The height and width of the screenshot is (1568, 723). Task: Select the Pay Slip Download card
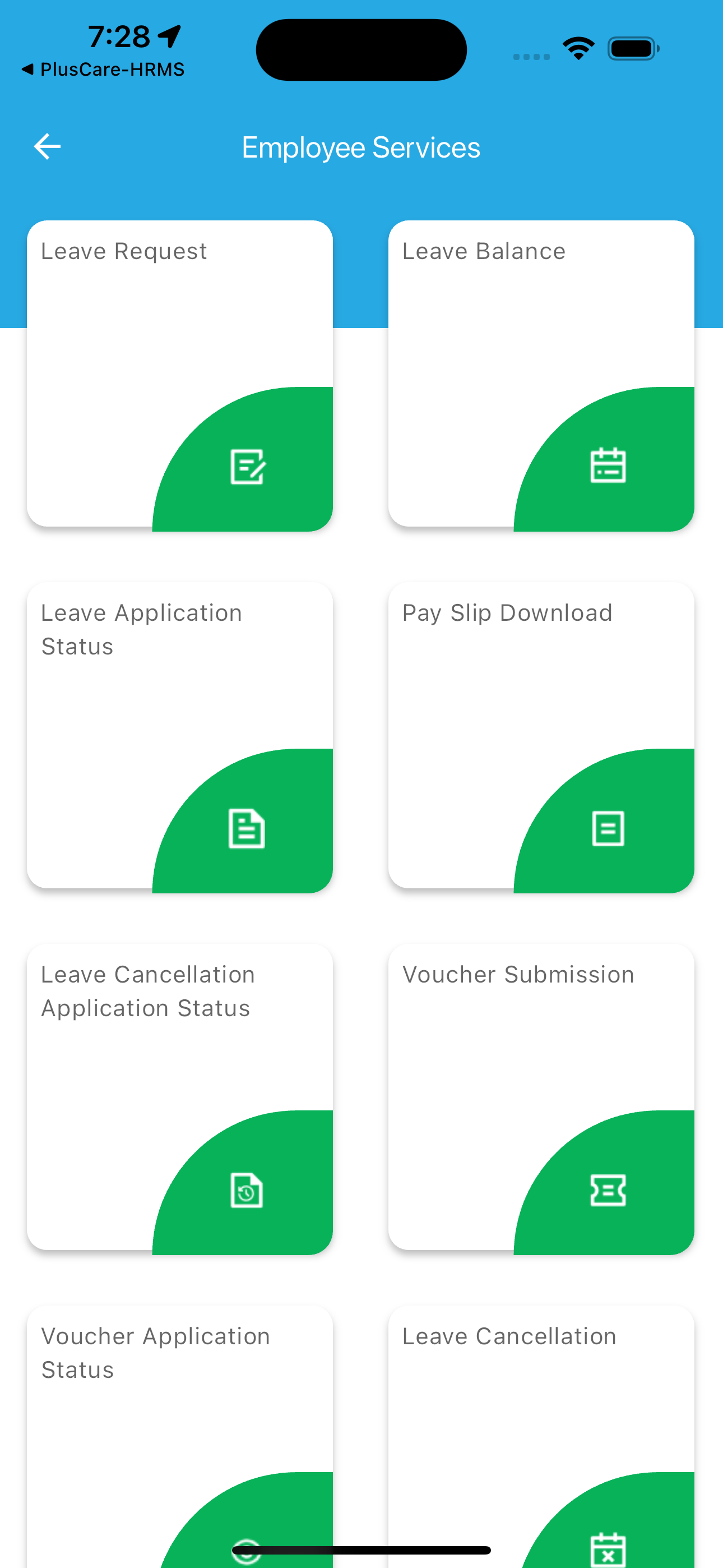click(x=541, y=736)
